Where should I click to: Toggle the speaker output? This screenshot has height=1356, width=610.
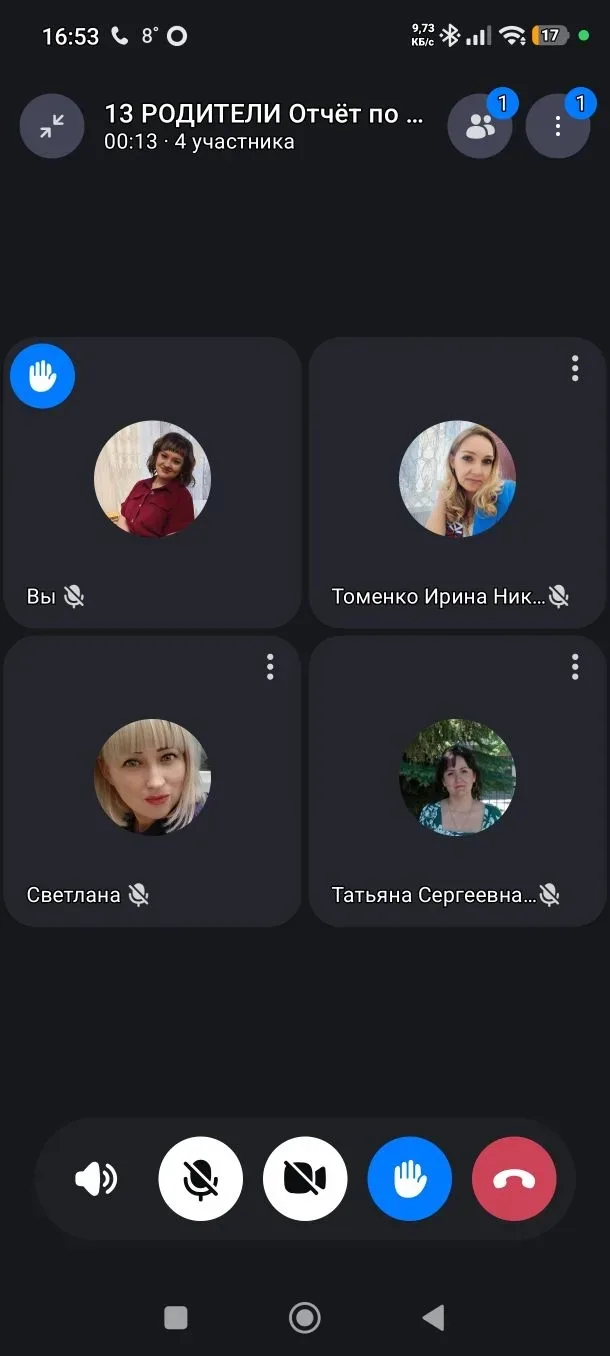(x=96, y=1179)
